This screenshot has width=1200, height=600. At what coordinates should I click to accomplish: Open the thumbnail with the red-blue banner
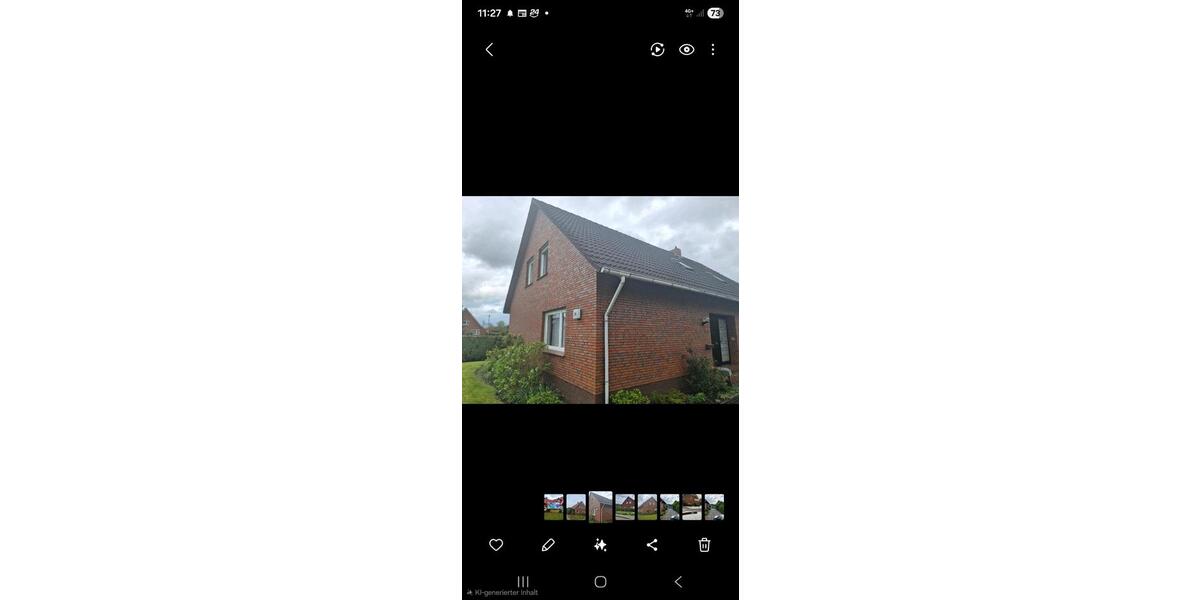click(x=553, y=507)
